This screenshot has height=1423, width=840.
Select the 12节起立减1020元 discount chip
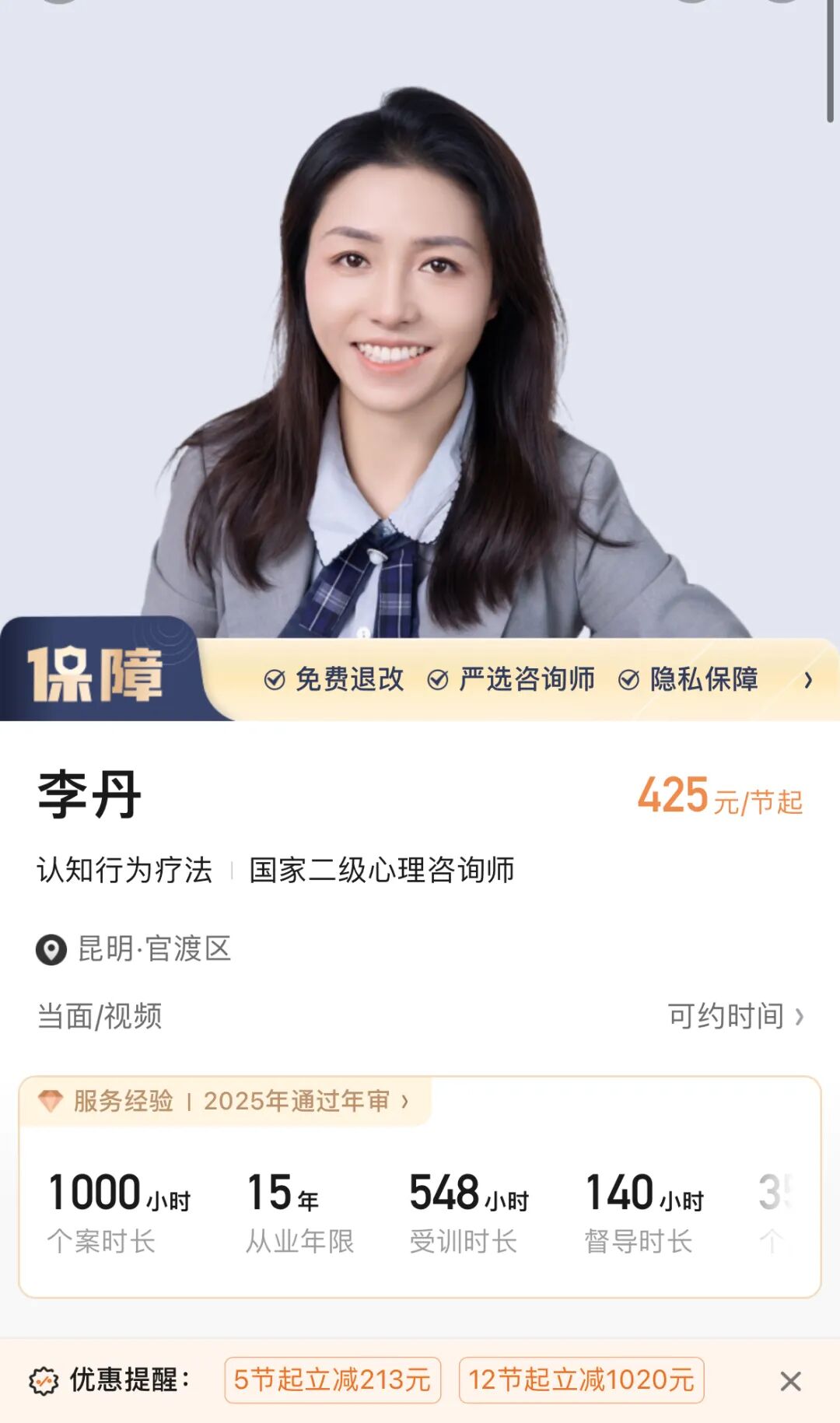tap(582, 1380)
